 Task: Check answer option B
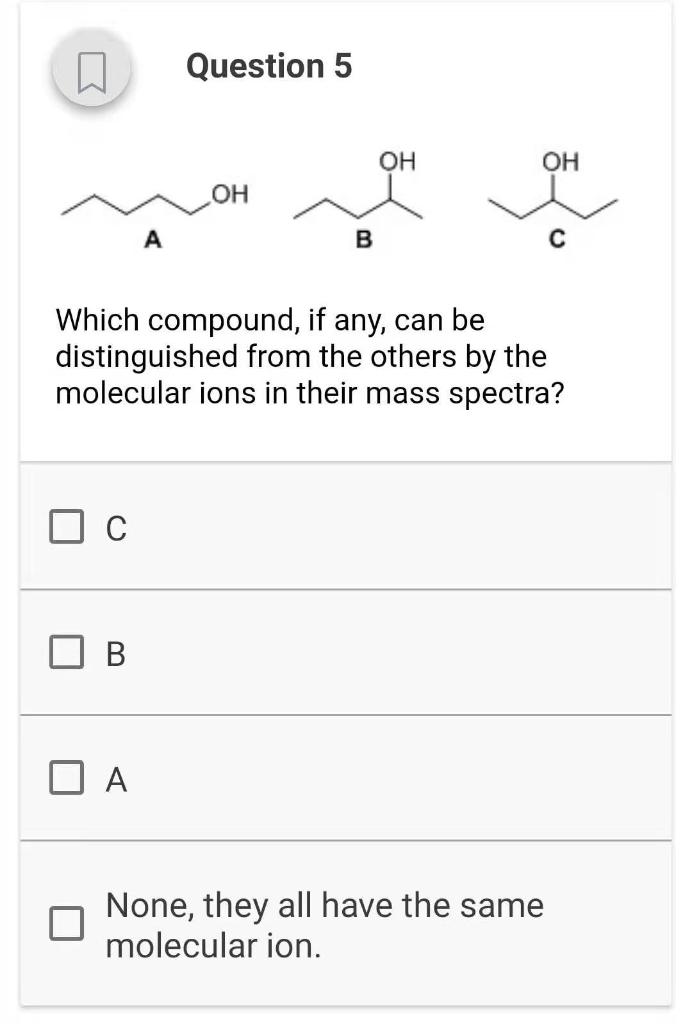click(66, 653)
